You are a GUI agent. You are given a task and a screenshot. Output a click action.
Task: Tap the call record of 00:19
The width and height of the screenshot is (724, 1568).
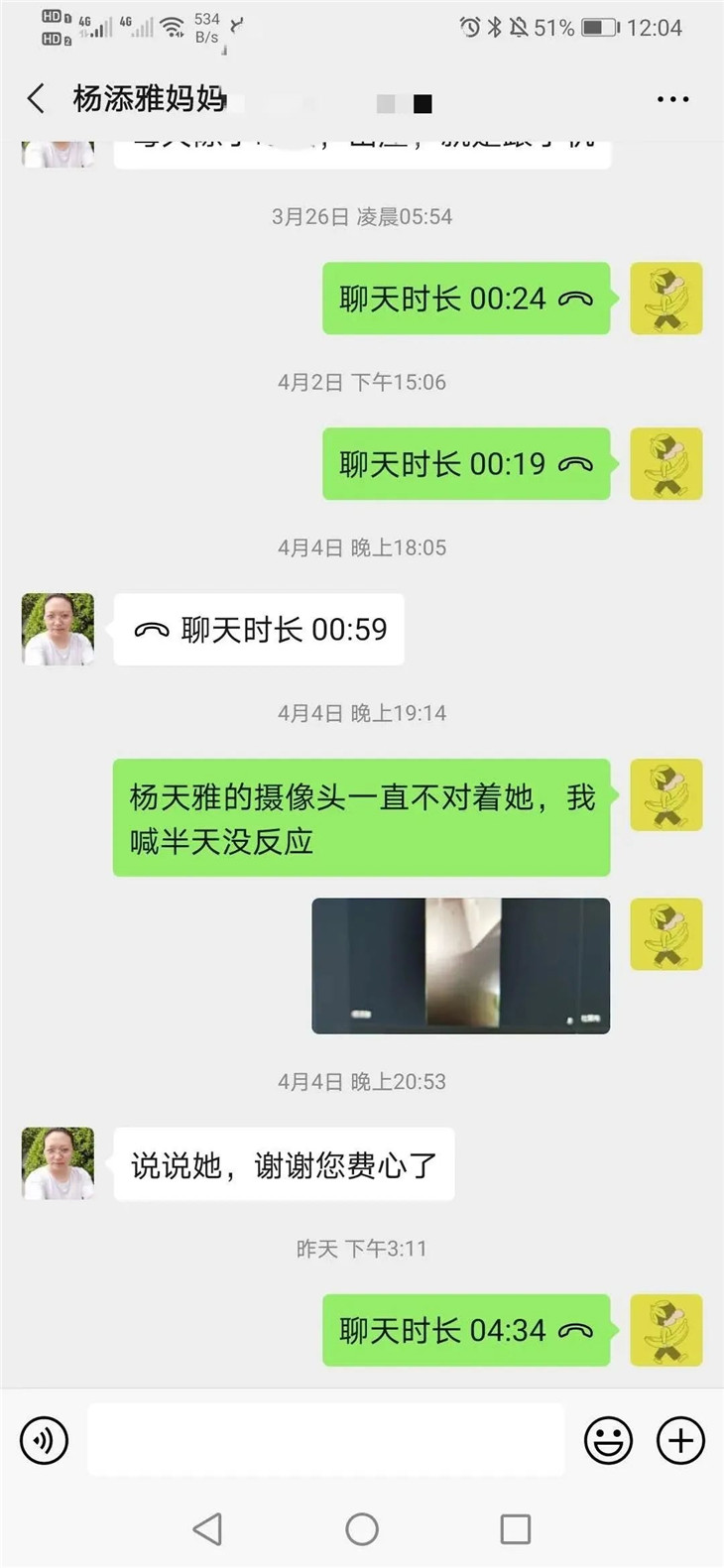[x=465, y=464]
